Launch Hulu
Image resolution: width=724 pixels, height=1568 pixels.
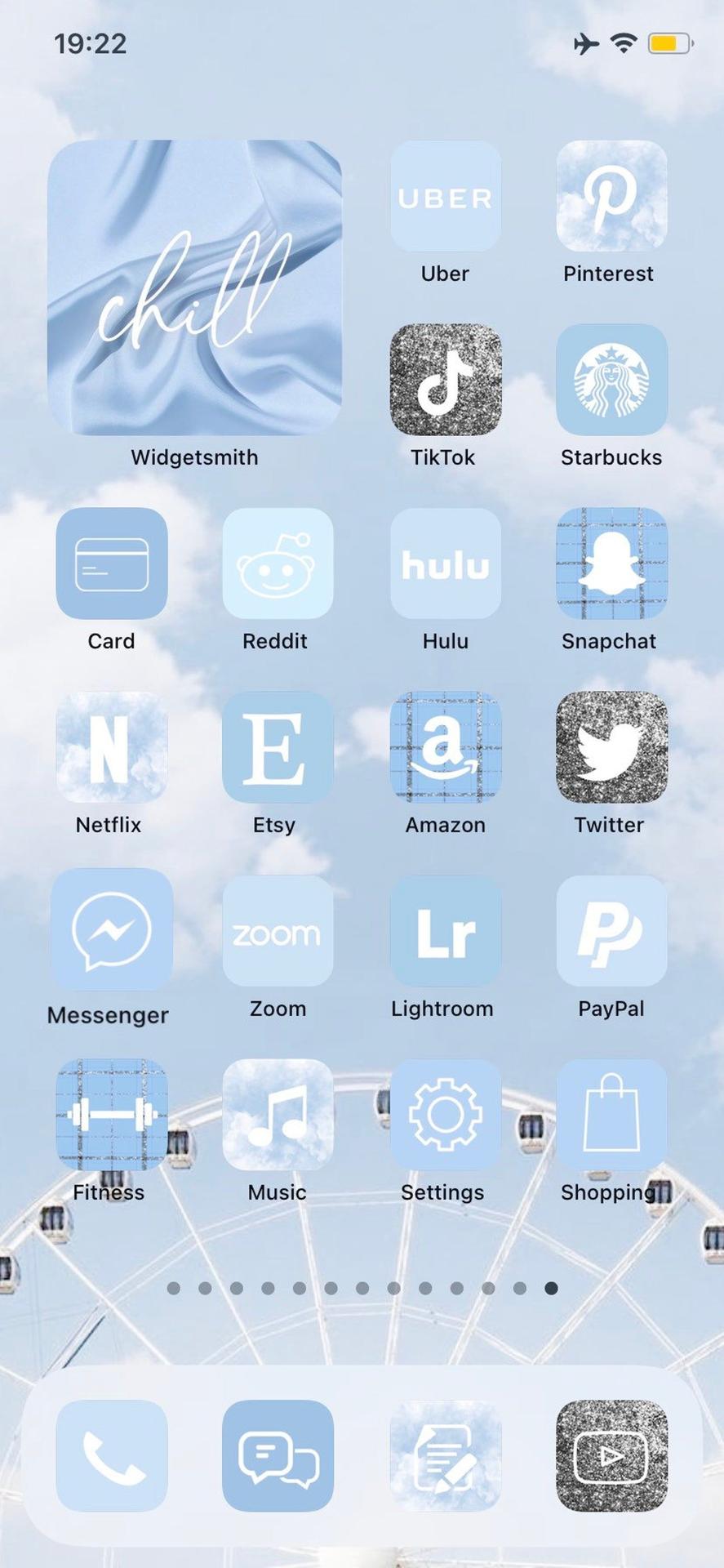click(445, 563)
